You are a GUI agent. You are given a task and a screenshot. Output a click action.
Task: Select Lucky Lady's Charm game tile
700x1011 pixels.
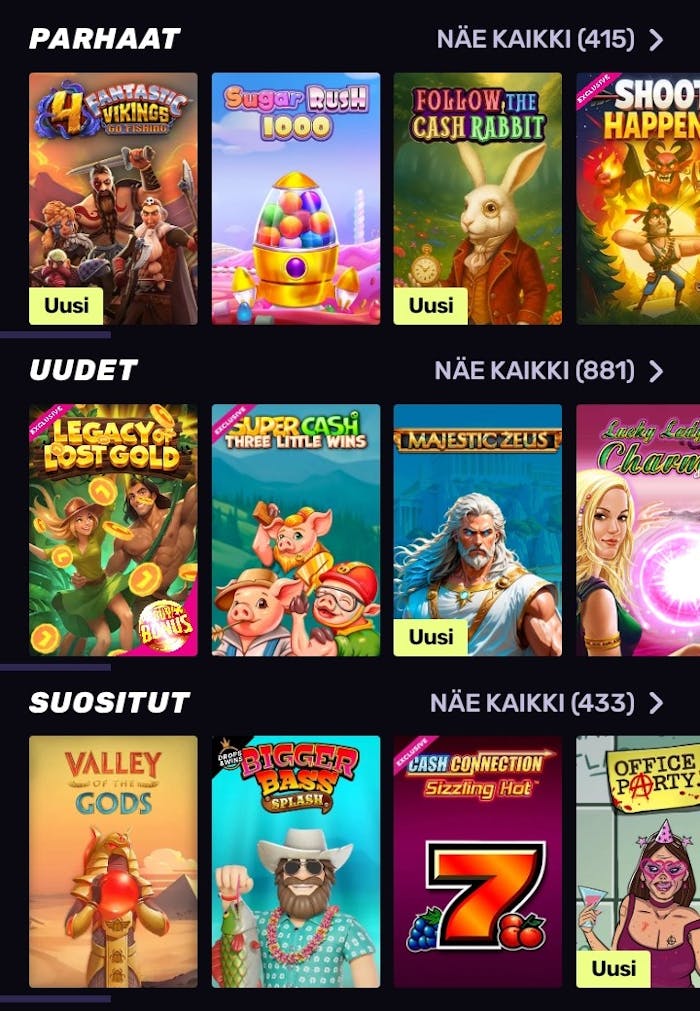point(638,530)
